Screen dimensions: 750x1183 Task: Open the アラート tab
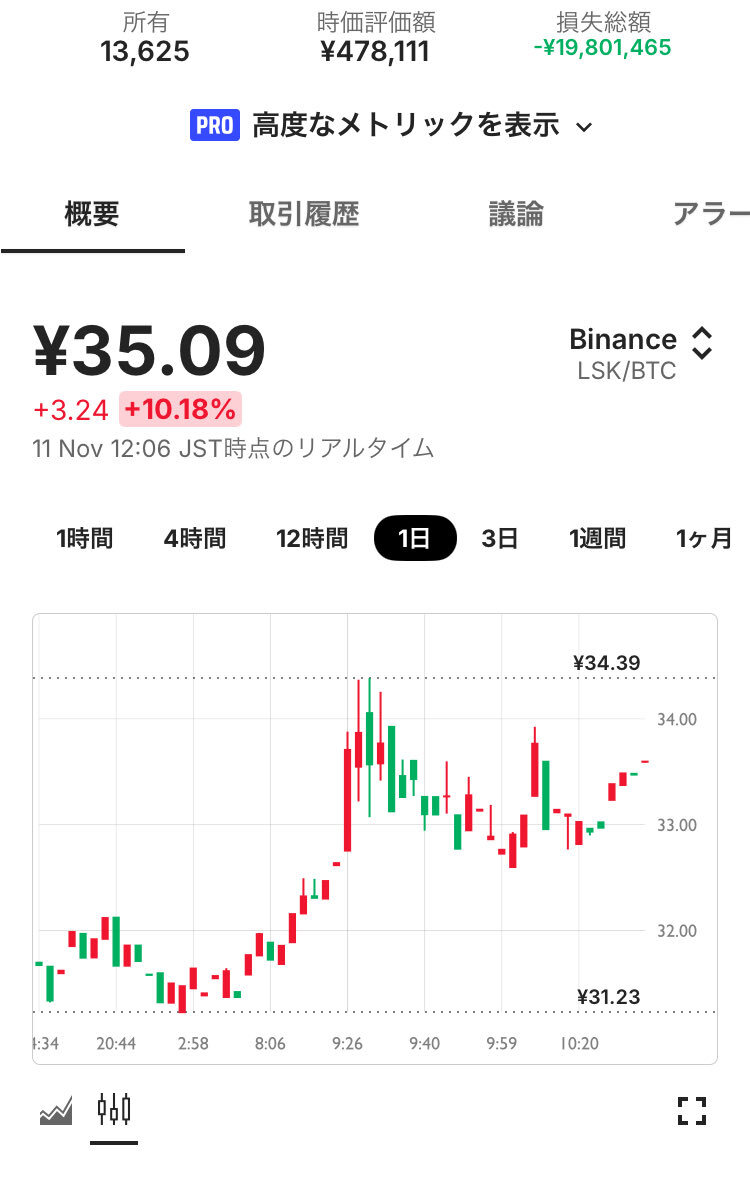click(x=710, y=214)
